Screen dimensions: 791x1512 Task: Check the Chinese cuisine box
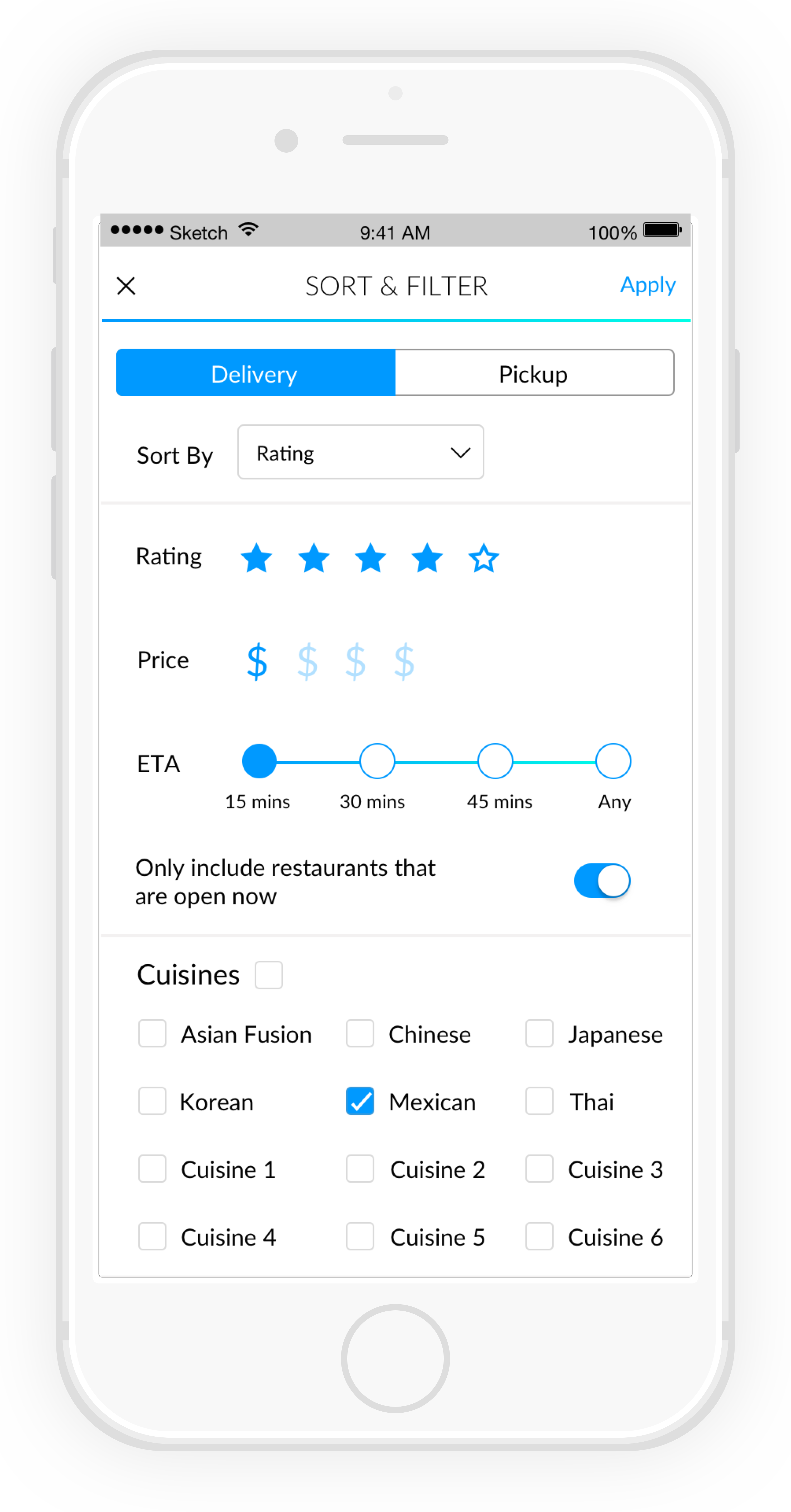coord(360,1034)
